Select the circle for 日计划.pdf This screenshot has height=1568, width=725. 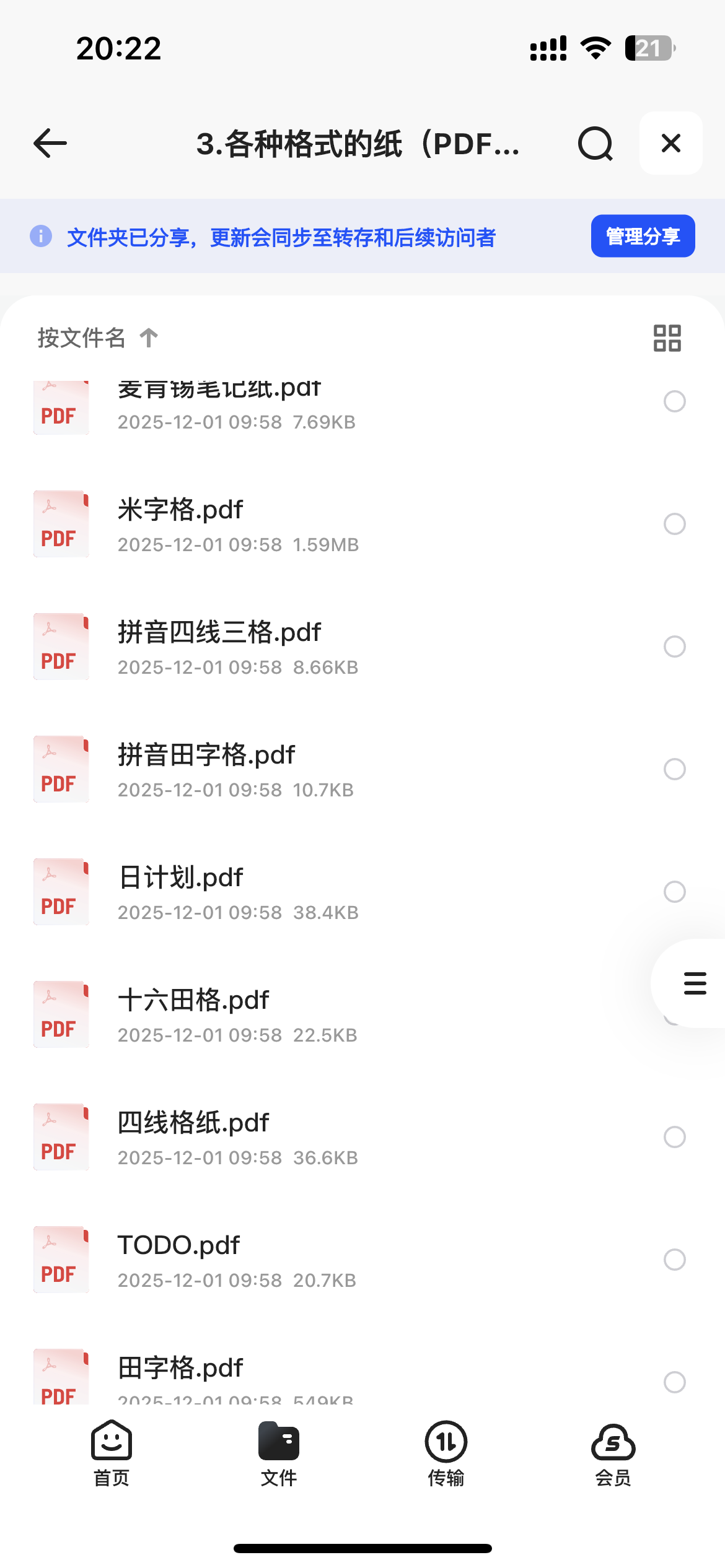[674, 892]
